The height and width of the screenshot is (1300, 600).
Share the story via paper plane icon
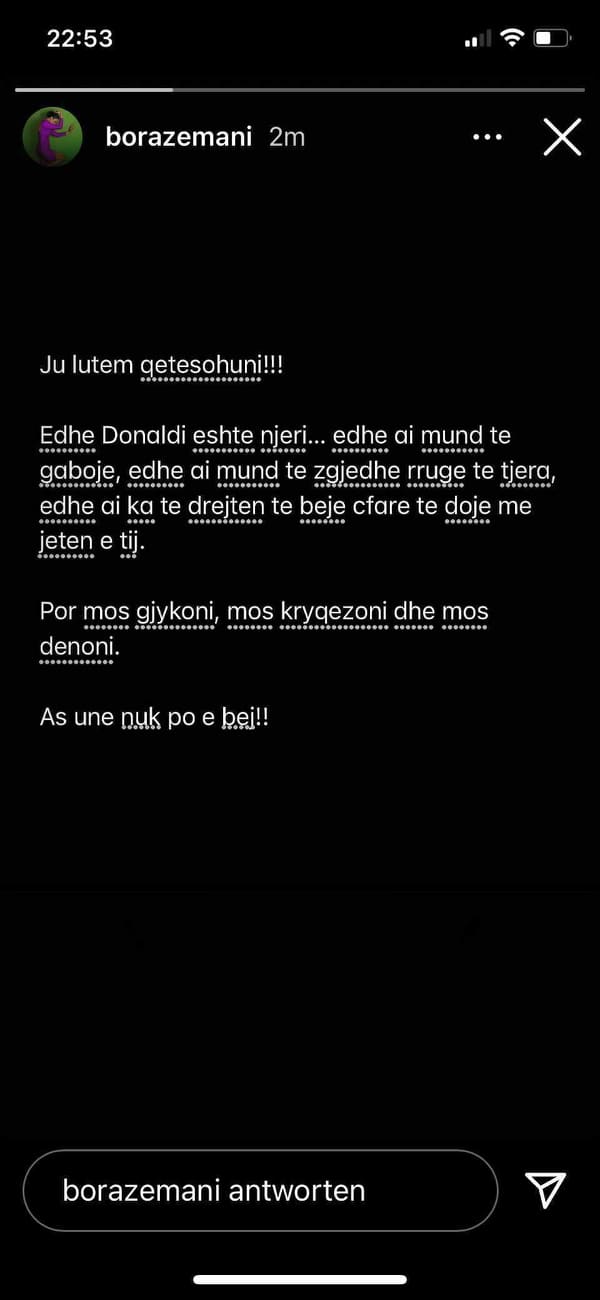[x=546, y=1189]
